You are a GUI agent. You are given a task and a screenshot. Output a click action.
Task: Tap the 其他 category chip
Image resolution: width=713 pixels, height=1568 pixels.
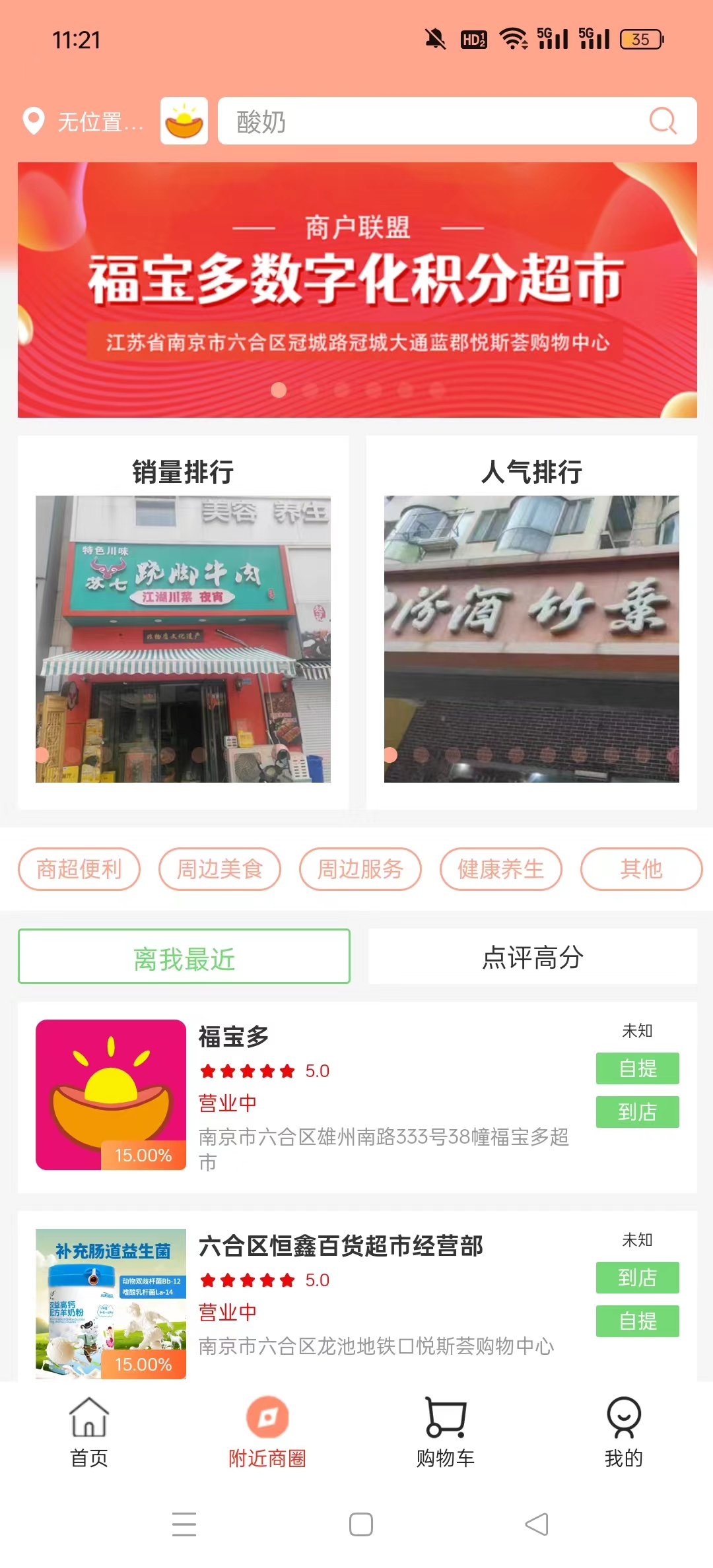coord(641,869)
